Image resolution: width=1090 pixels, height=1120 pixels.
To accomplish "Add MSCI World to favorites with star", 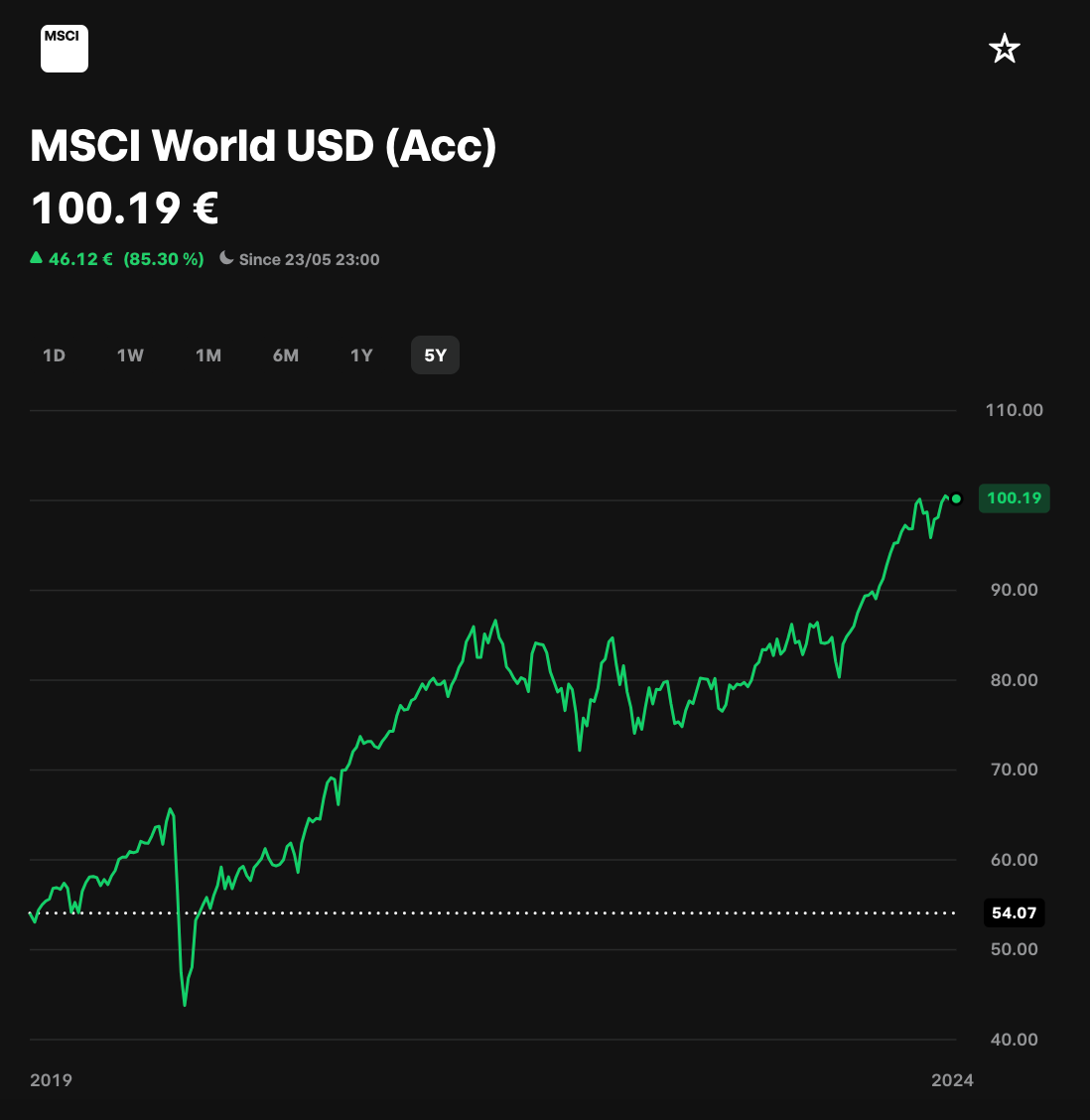I will click(1005, 49).
